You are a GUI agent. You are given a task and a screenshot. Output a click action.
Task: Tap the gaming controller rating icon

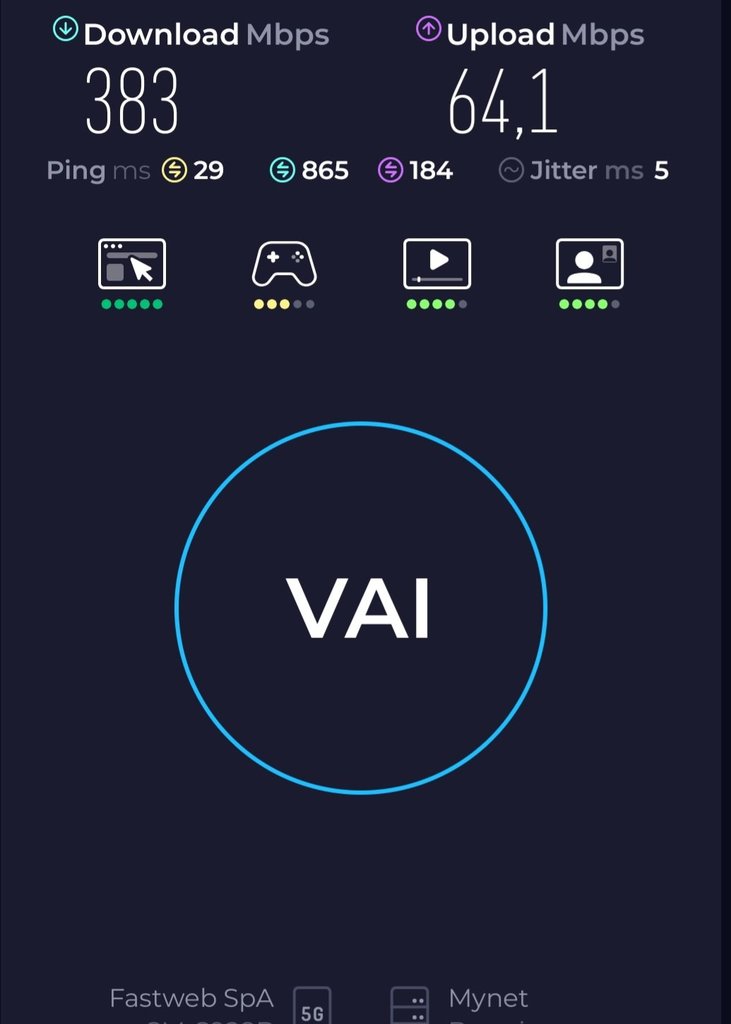pyautogui.click(x=284, y=264)
